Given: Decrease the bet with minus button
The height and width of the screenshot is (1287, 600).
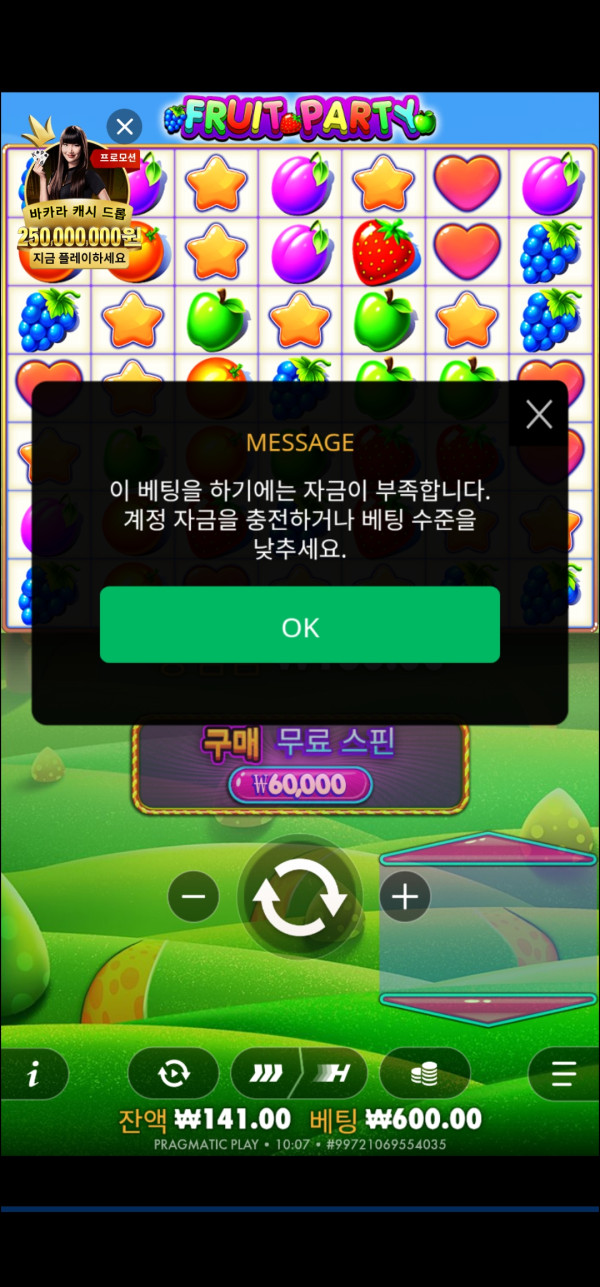Looking at the screenshot, I should [193, 896].
